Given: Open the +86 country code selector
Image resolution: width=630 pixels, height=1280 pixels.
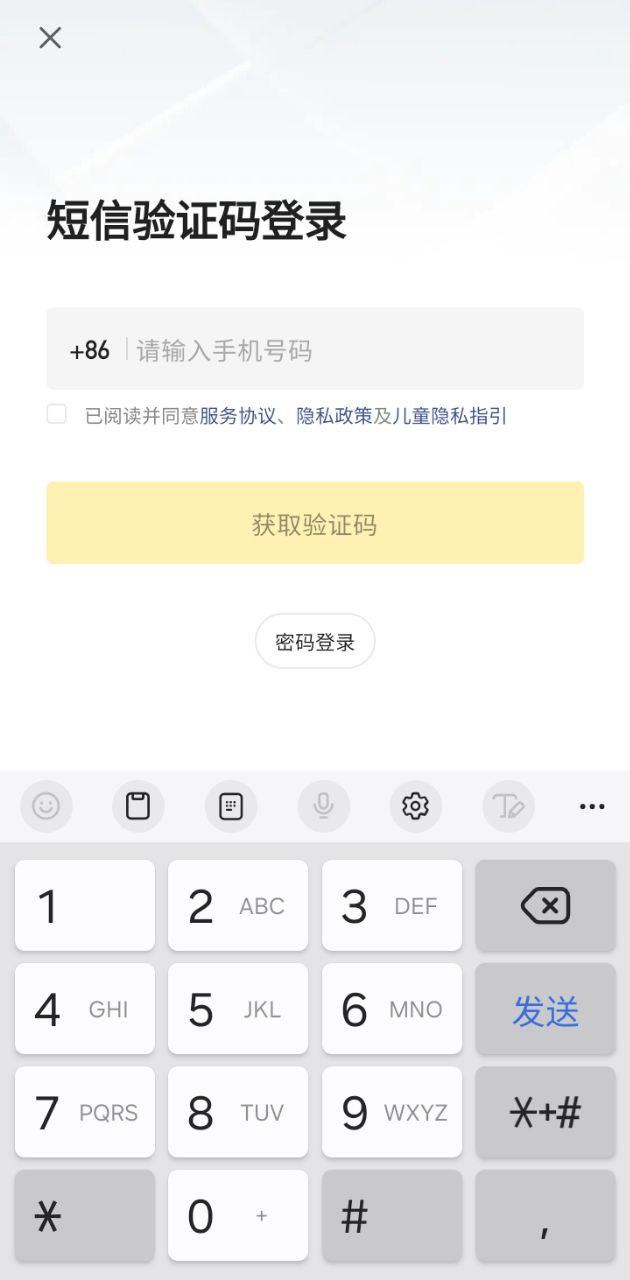Looking at the screenshot, I should pyautogui.click(x=90, y=350).
